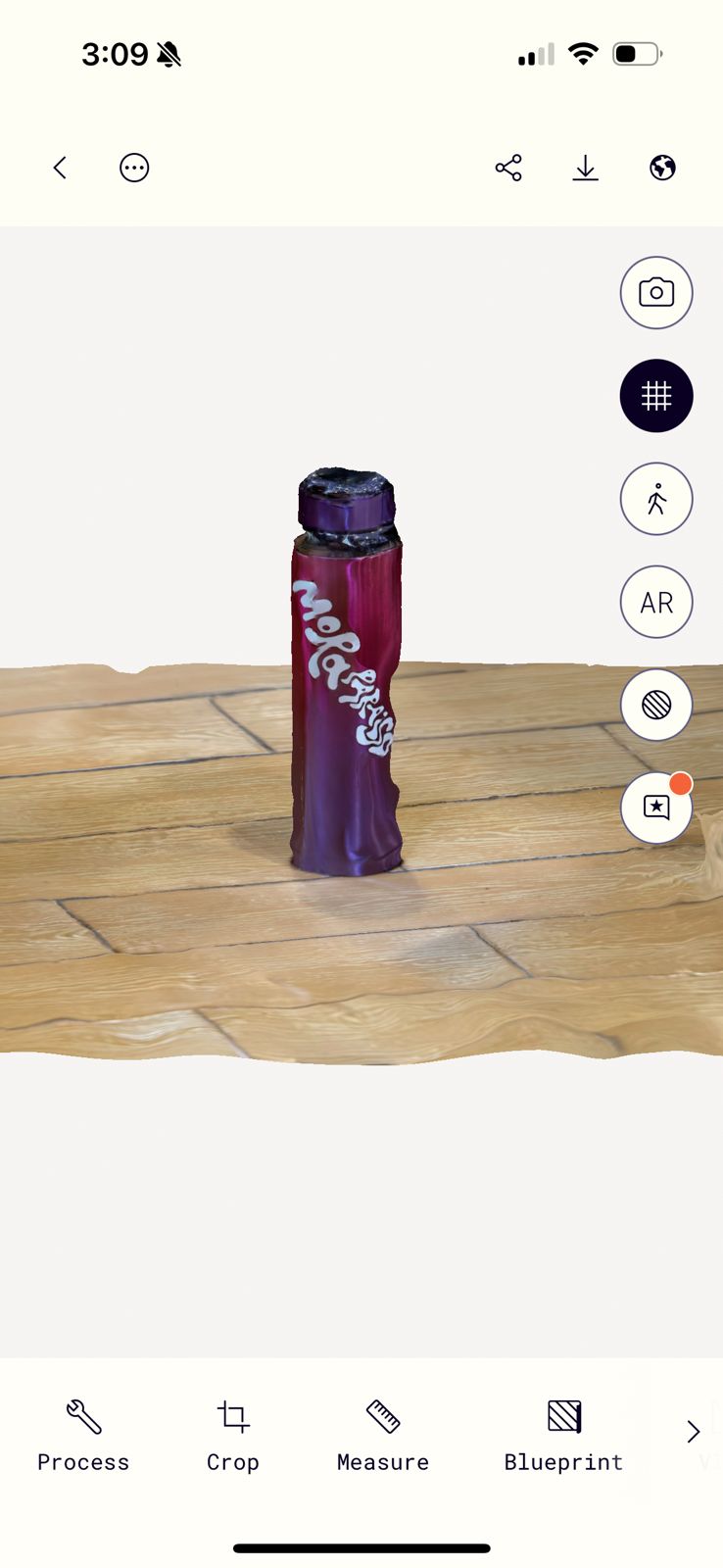Tap the muted notifications bell indicator
This screenshot has height=1568, width=723.
169,54
